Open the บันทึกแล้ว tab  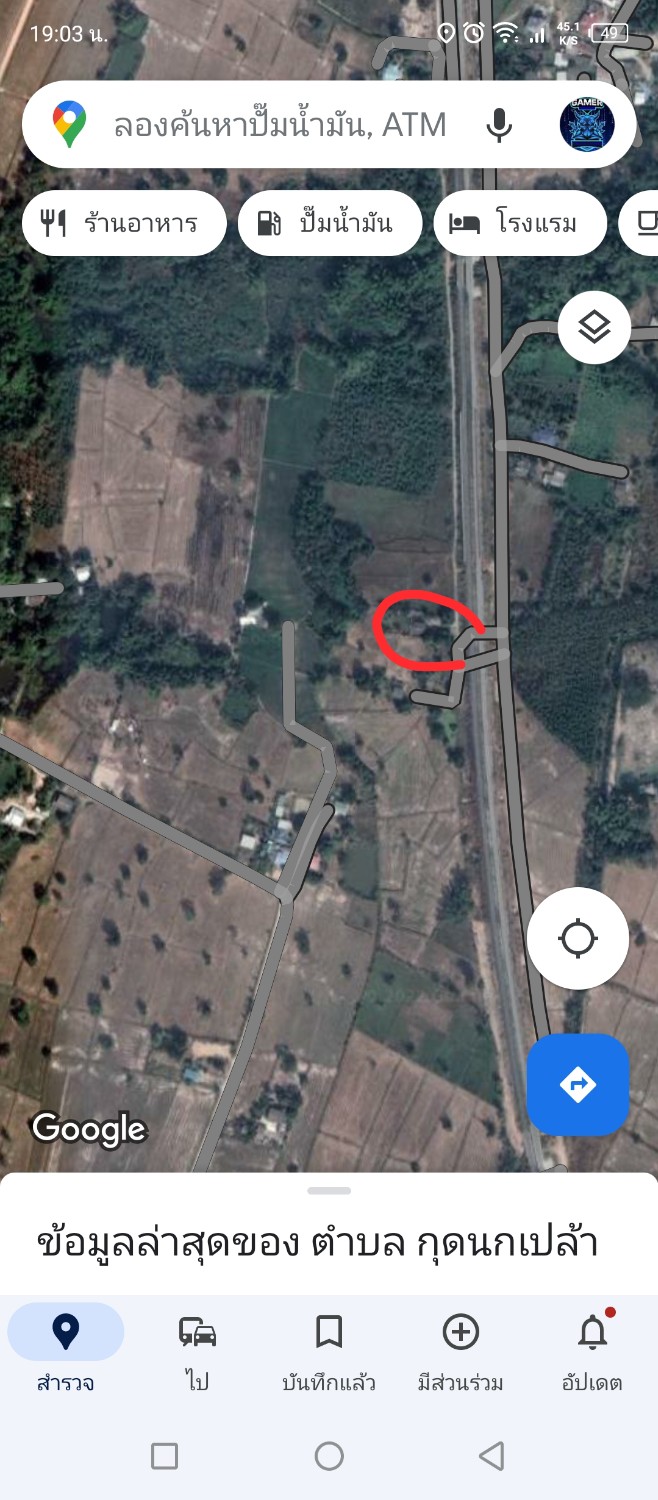click(x=329, y=1351)
